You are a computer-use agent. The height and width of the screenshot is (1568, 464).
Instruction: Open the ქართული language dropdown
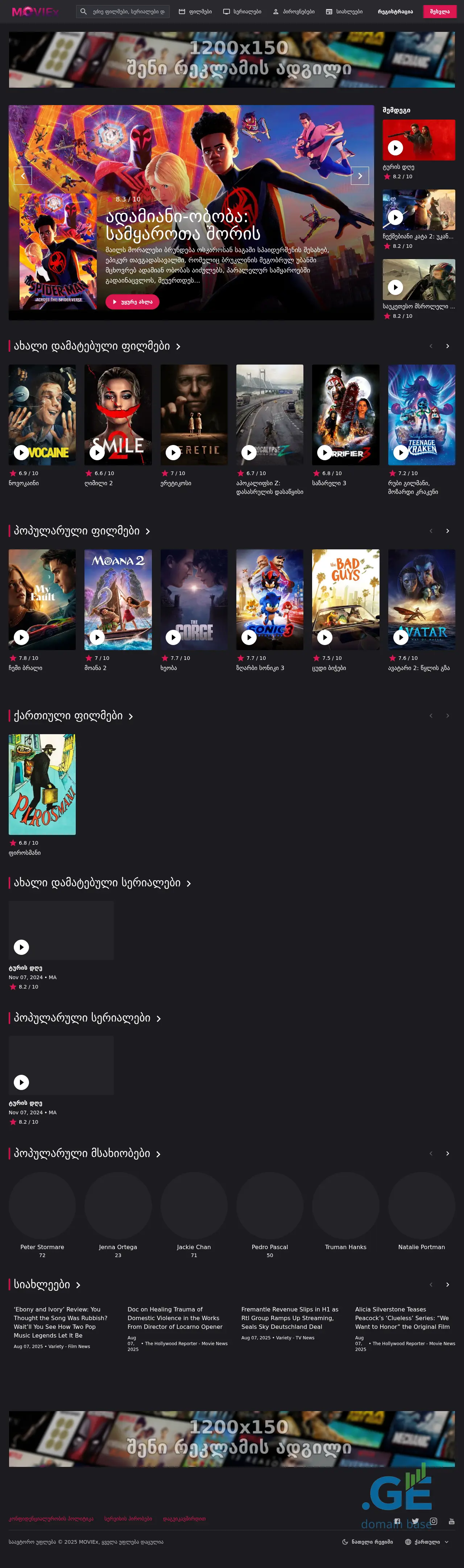[427, 1542]
